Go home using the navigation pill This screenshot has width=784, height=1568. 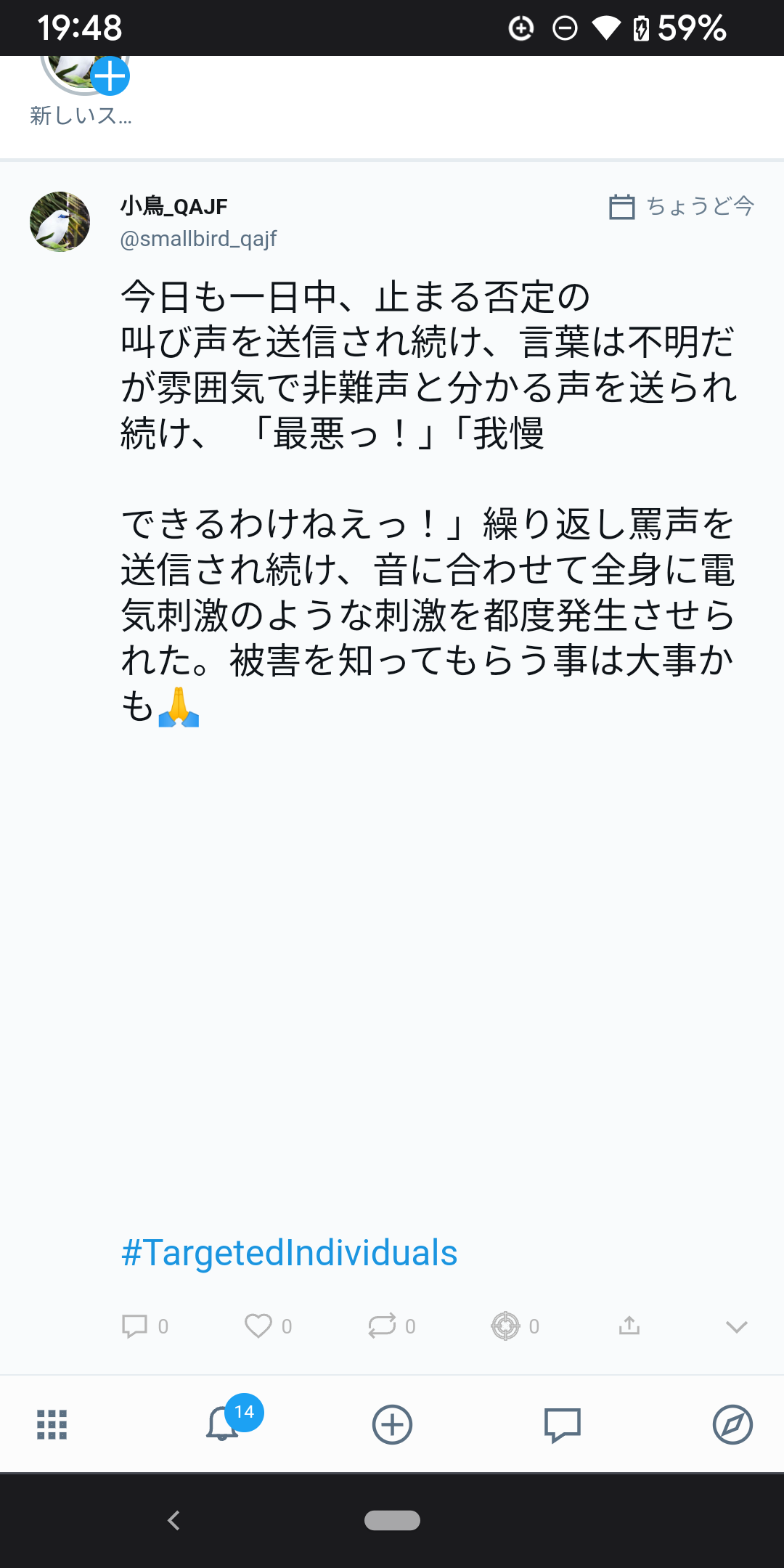tap(392, 1520)
